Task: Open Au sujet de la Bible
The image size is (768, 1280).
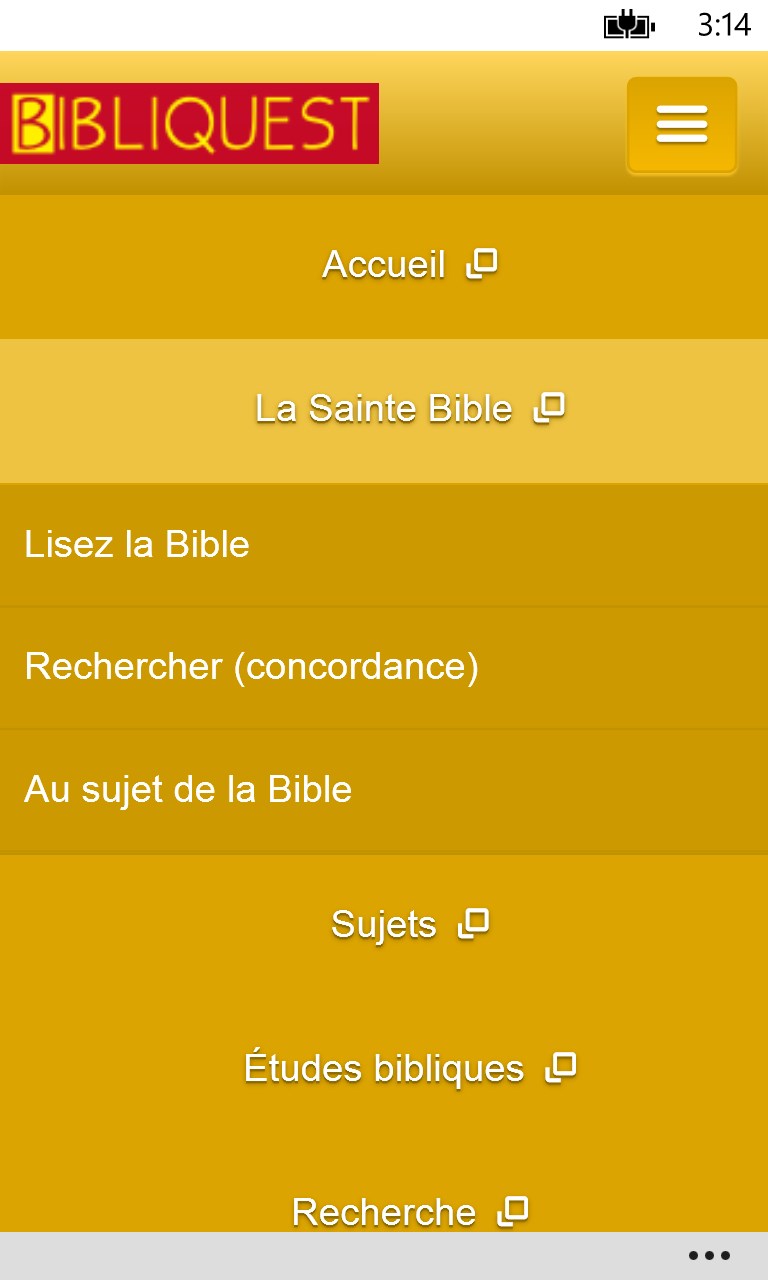Action: coord(188,790)
